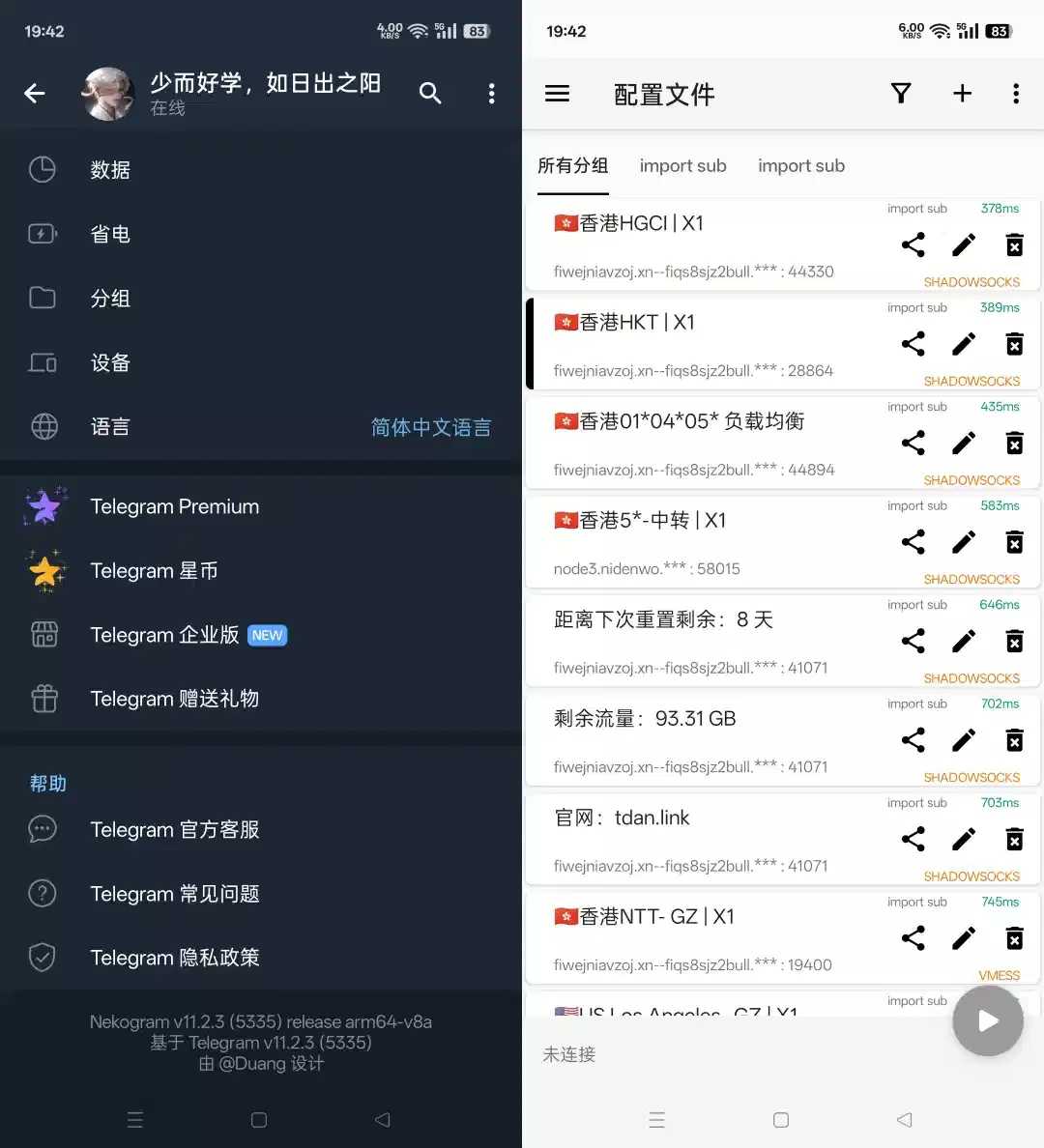The image size is (1044, 1148).
Task: Change the 语言 setting
Action: 261,426
